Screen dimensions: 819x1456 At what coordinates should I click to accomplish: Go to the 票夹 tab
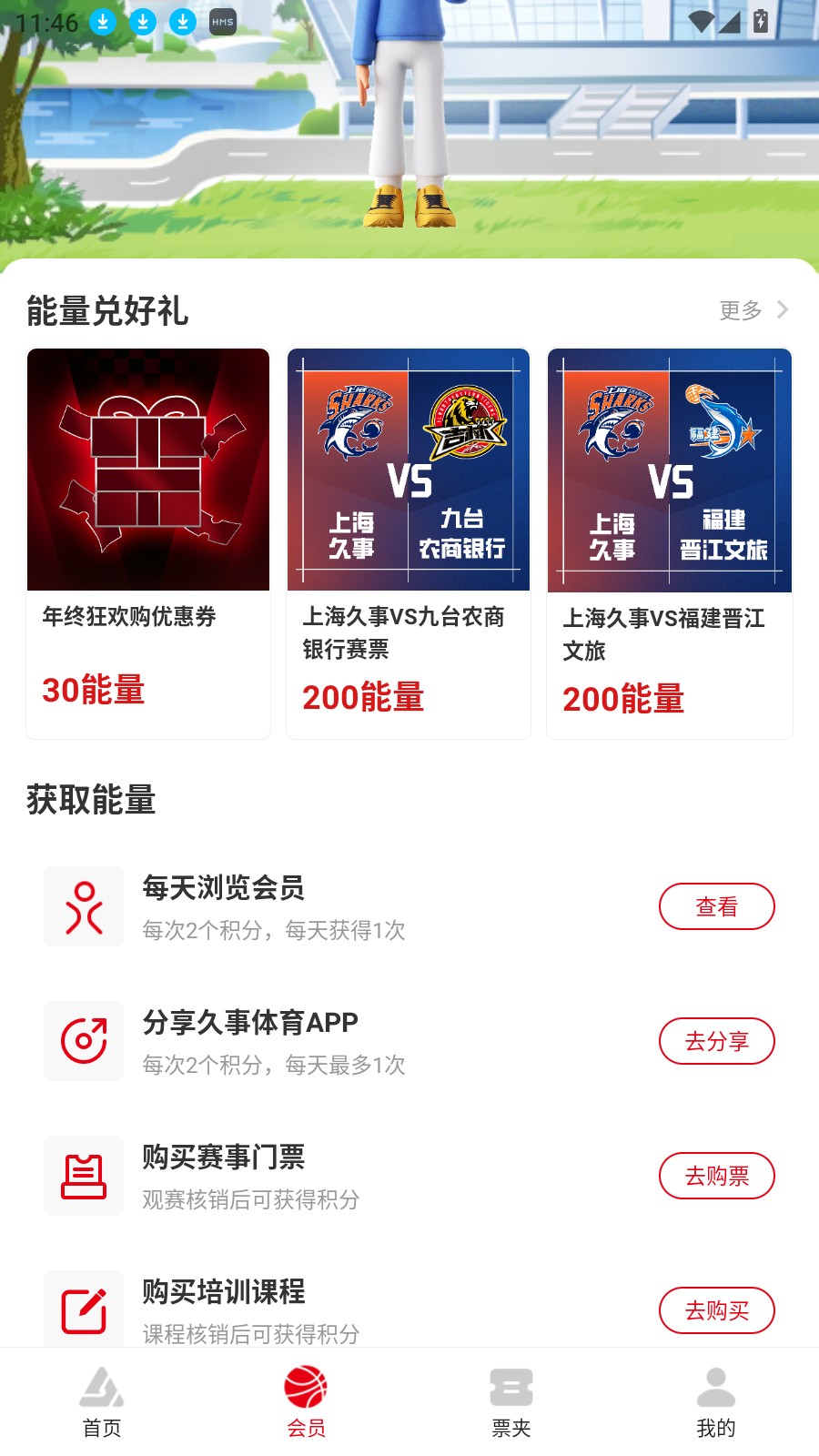[511, 1402]
